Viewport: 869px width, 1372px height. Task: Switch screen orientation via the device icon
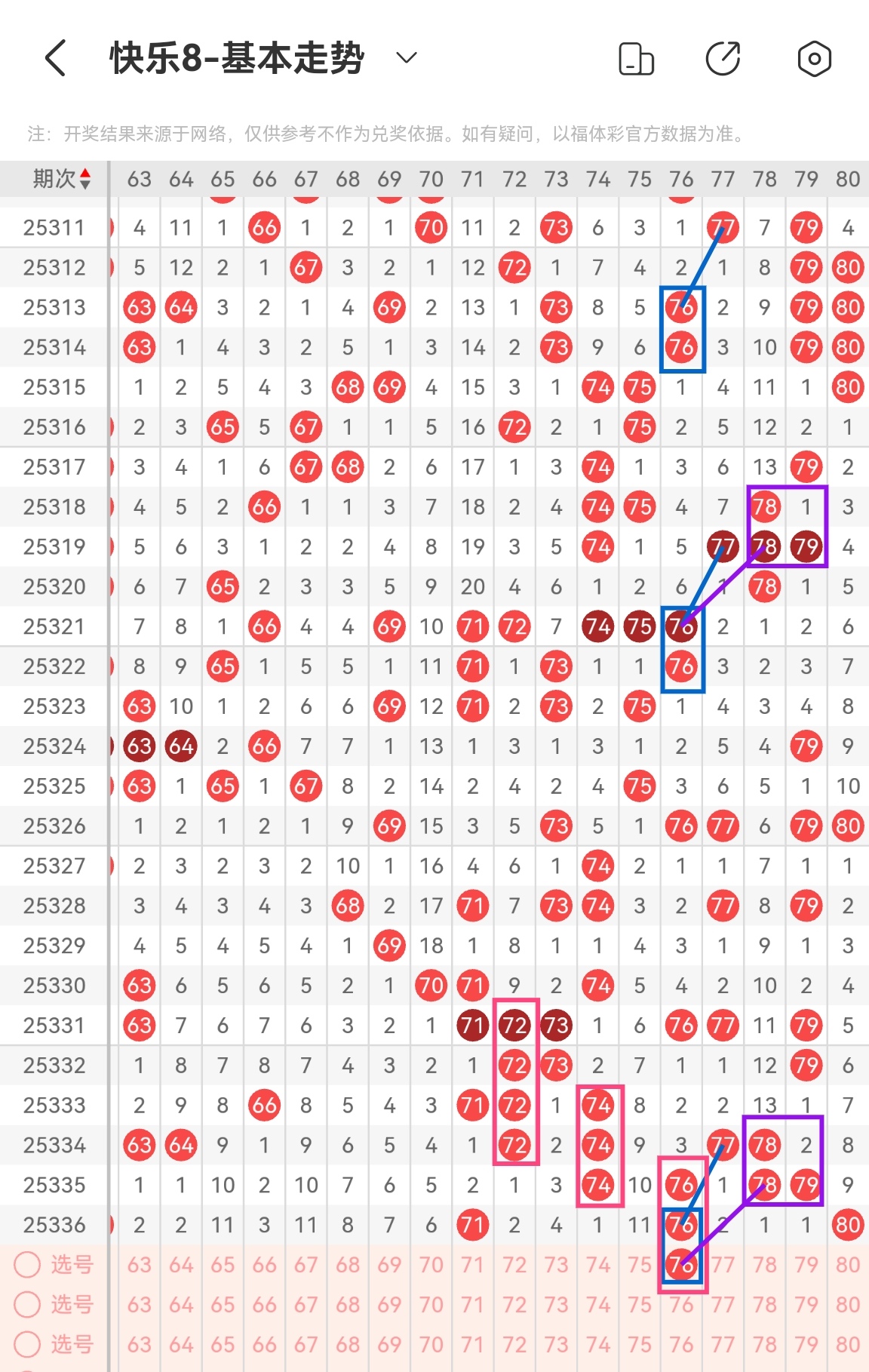coord(636,59)
